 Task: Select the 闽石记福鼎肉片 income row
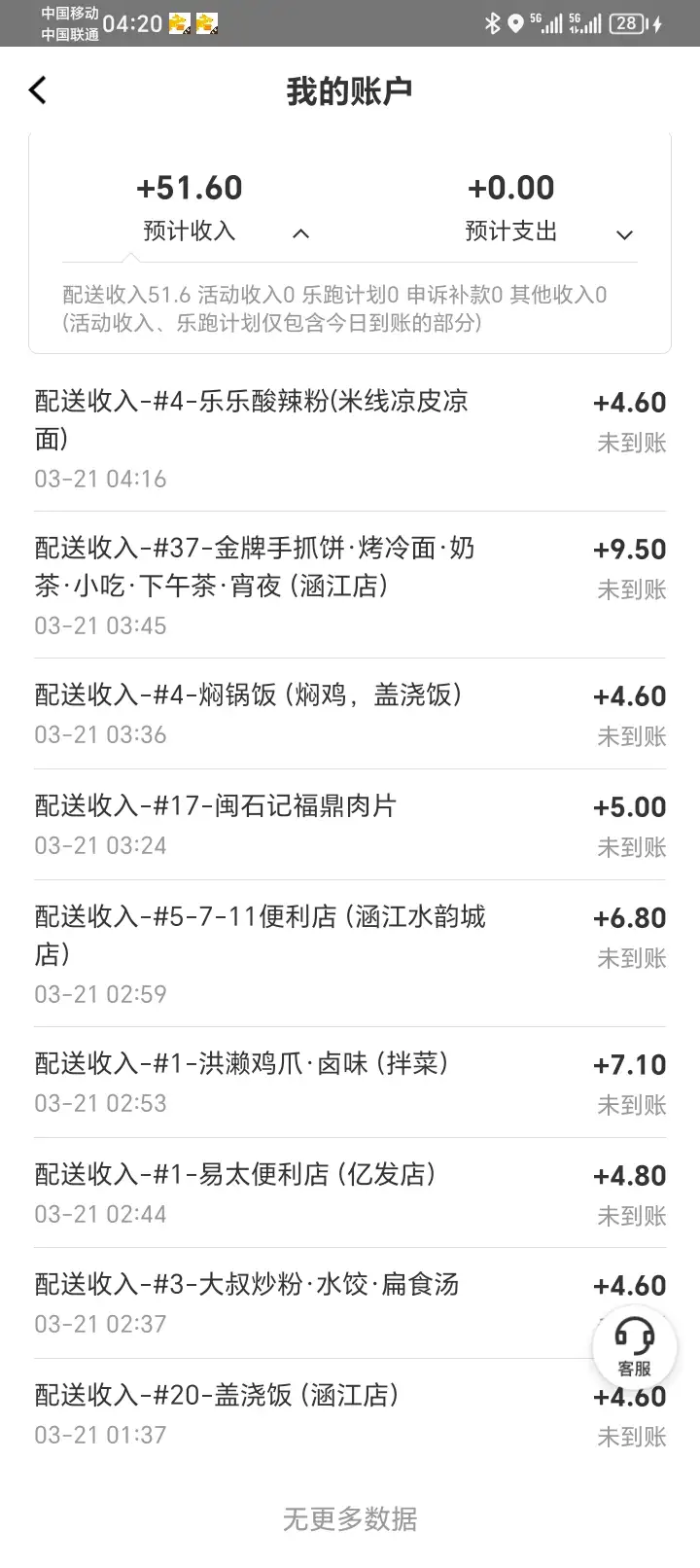coord(350,825)
